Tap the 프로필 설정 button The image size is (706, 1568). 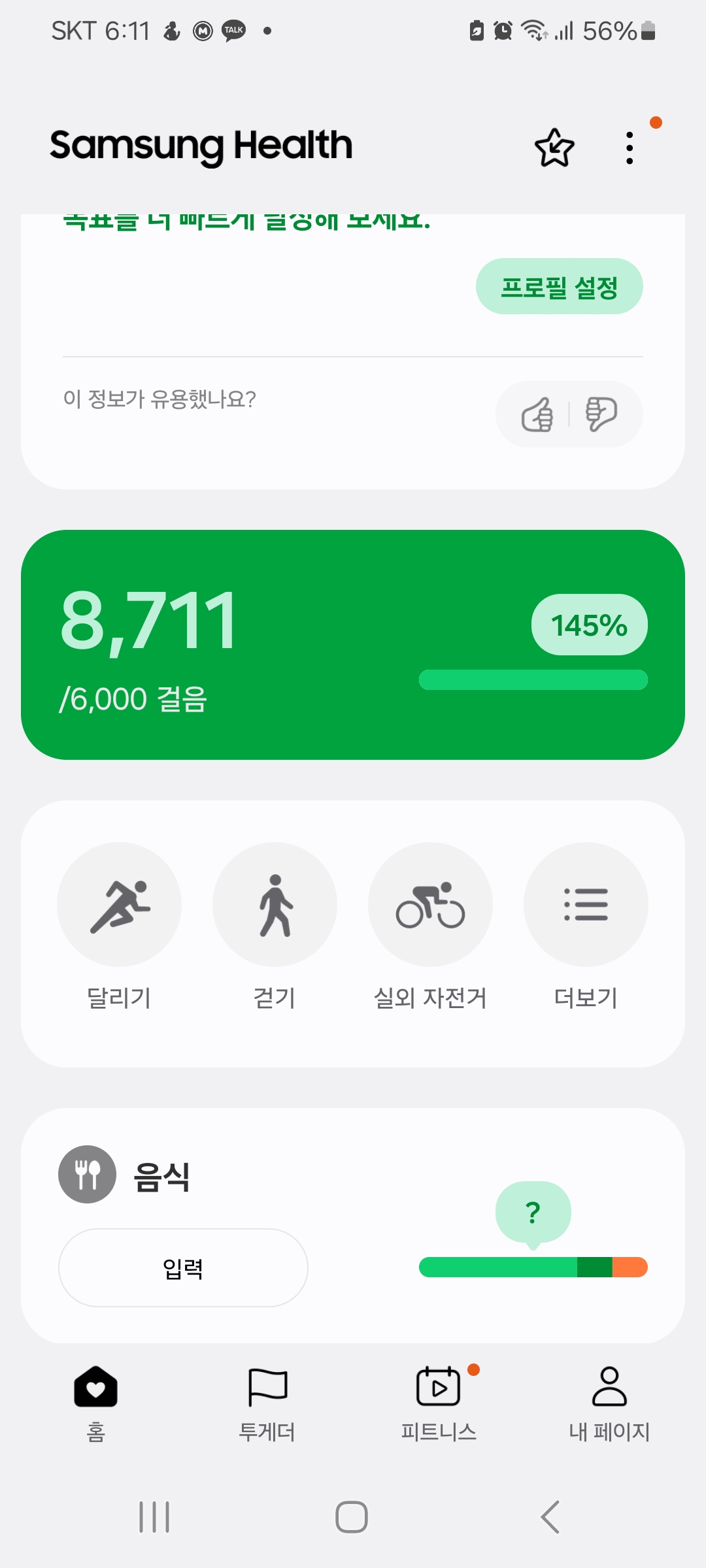pyautogui.click(x=559, y=287)
